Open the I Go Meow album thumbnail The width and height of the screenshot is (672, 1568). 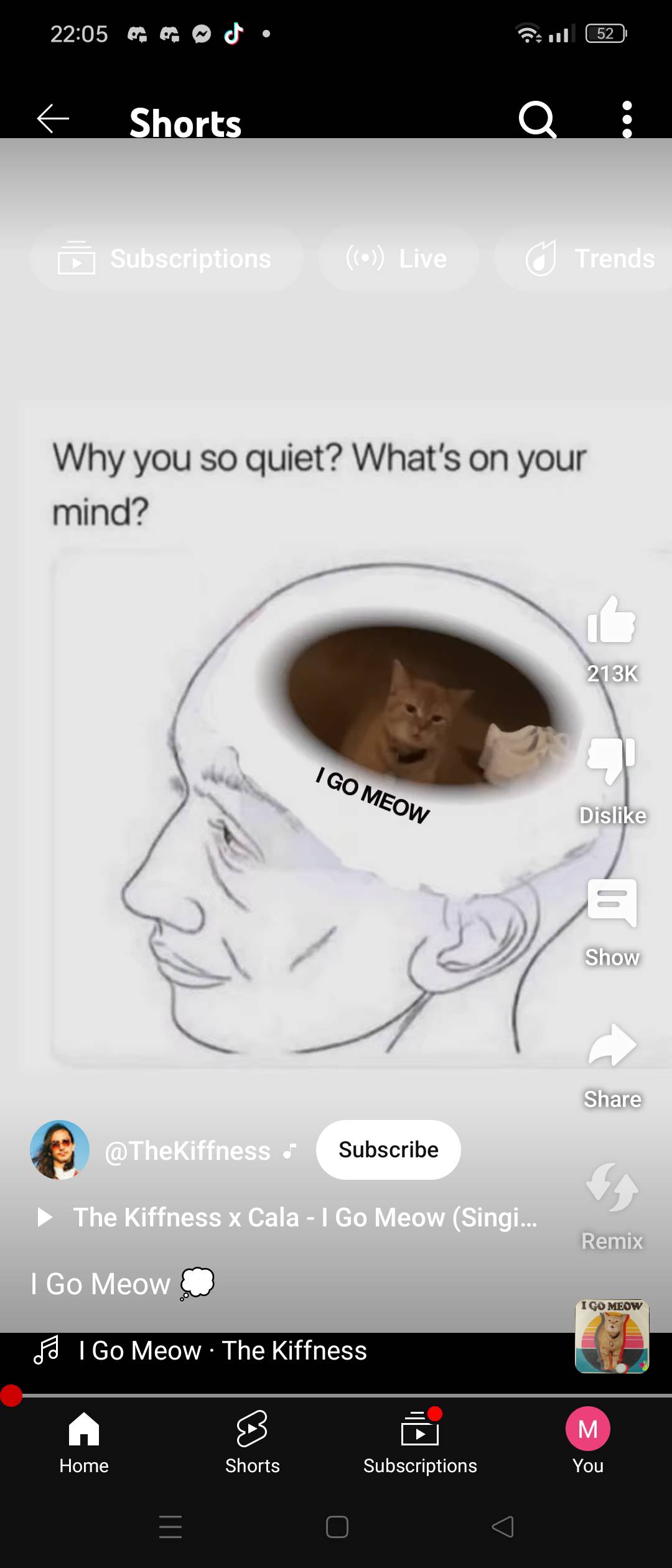point(612,1337)
